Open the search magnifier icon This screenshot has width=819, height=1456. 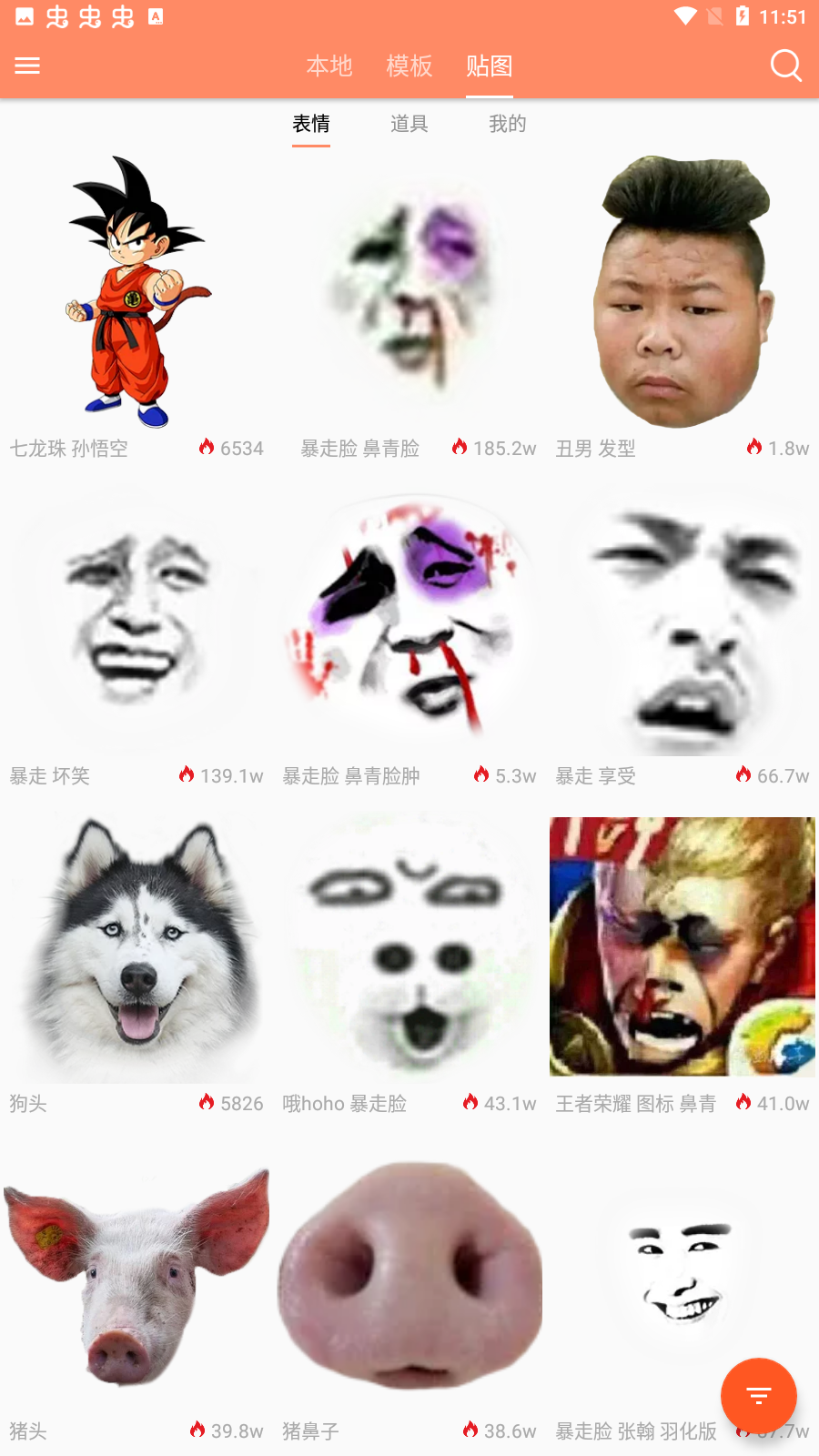pyautogui.click(x=785, y=66)
